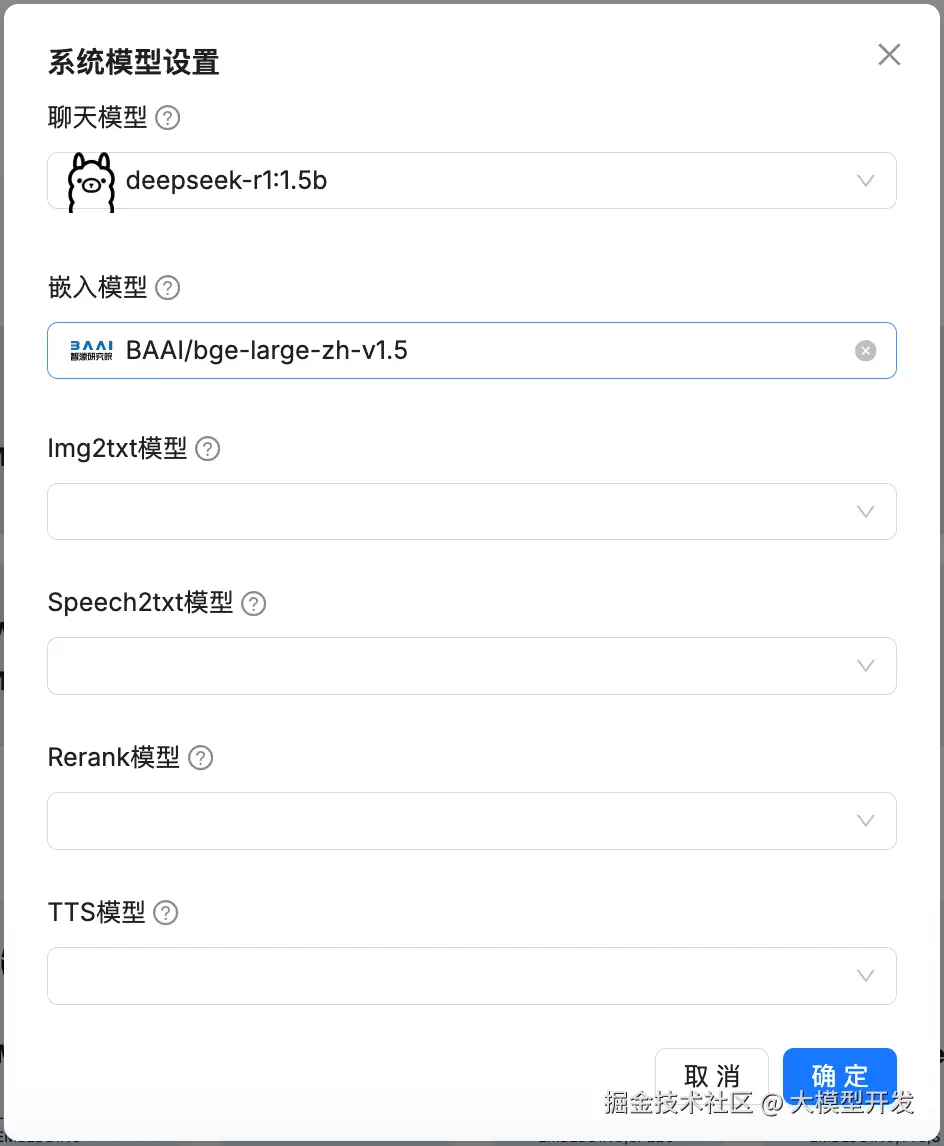Show help for 聊天模型

click(x=168, y=118)
